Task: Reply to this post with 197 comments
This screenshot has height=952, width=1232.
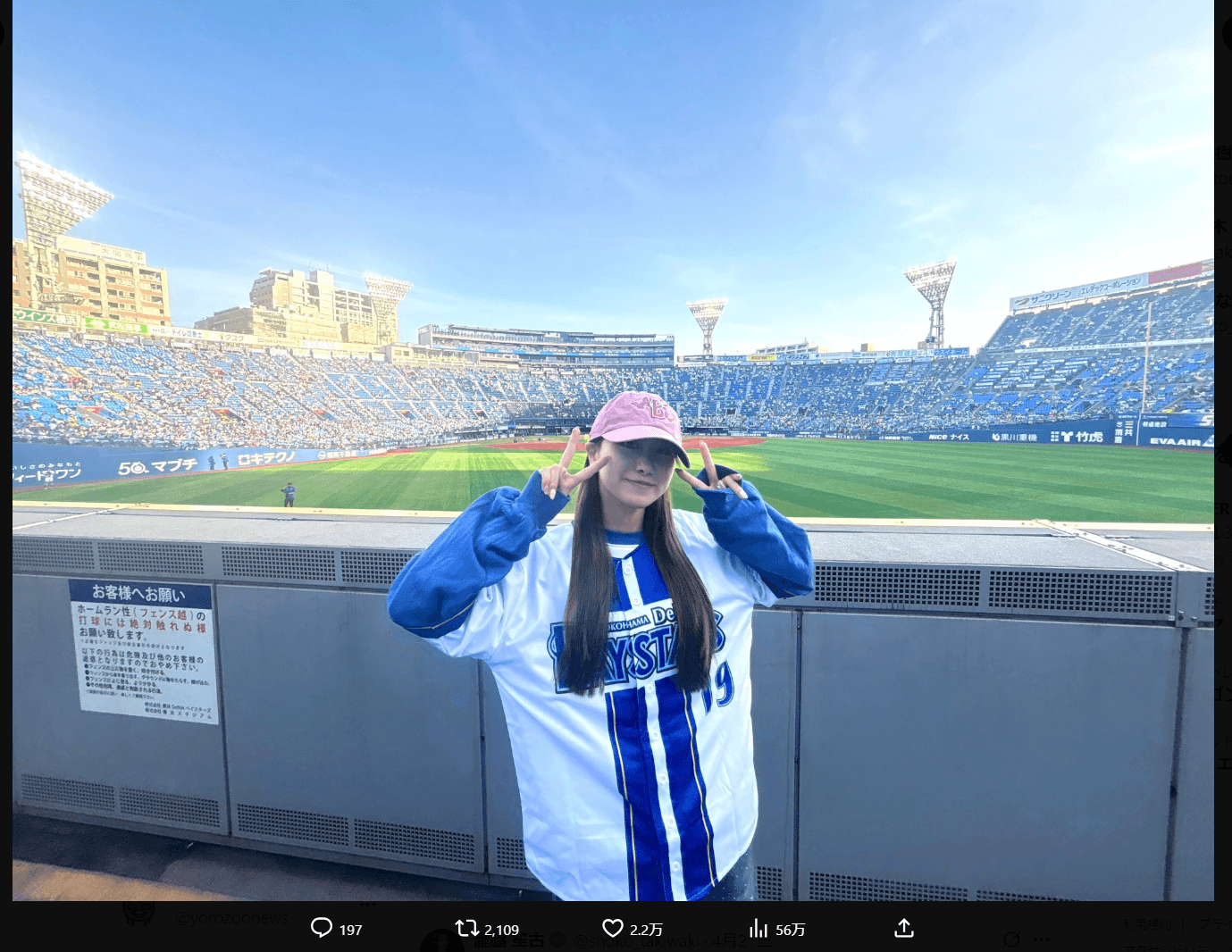Action: point(322,929)
